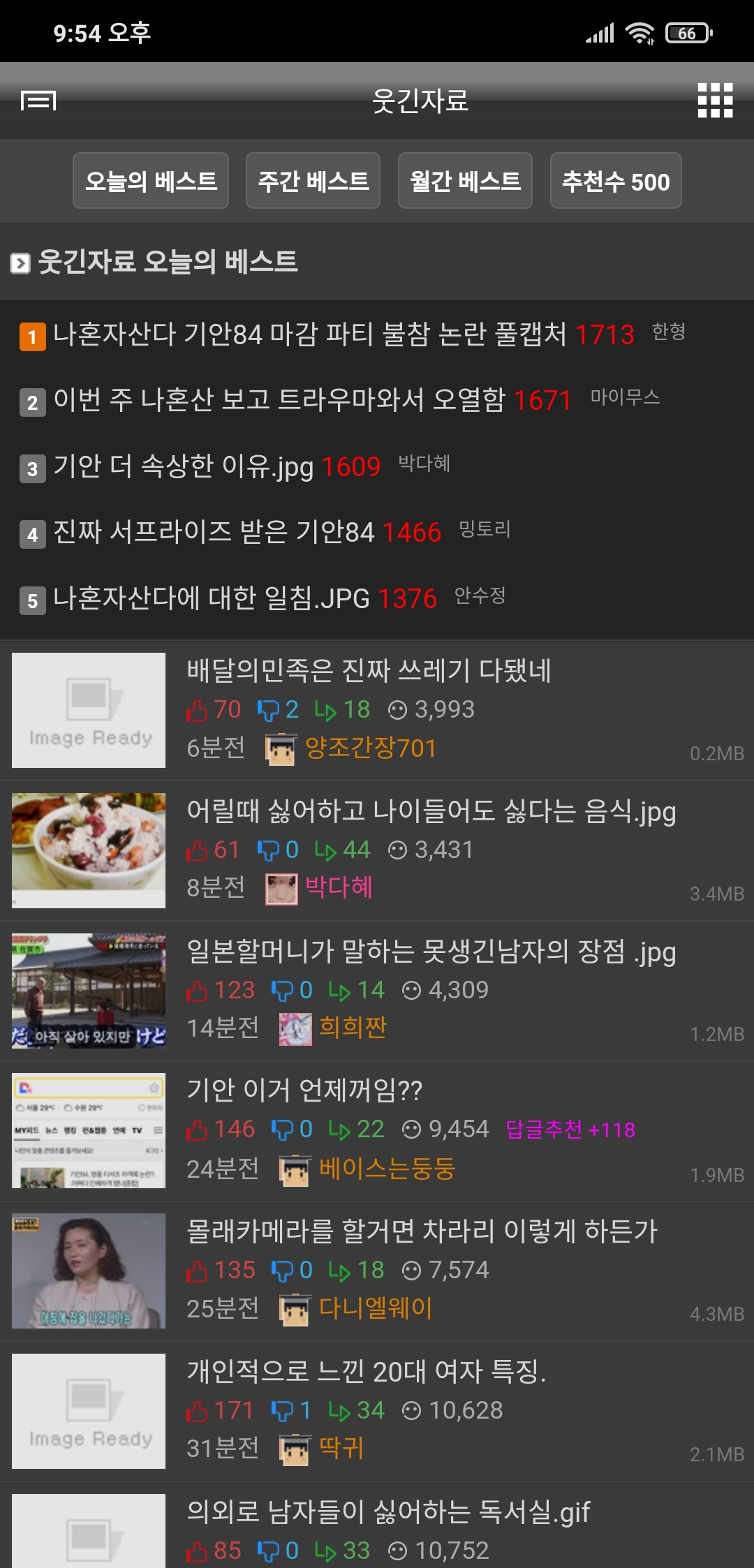The image size is (754, 1568).
Task: Open post 몰래카메라를 할거면 차라리 이렇게 하든가
Action: 422,1231
